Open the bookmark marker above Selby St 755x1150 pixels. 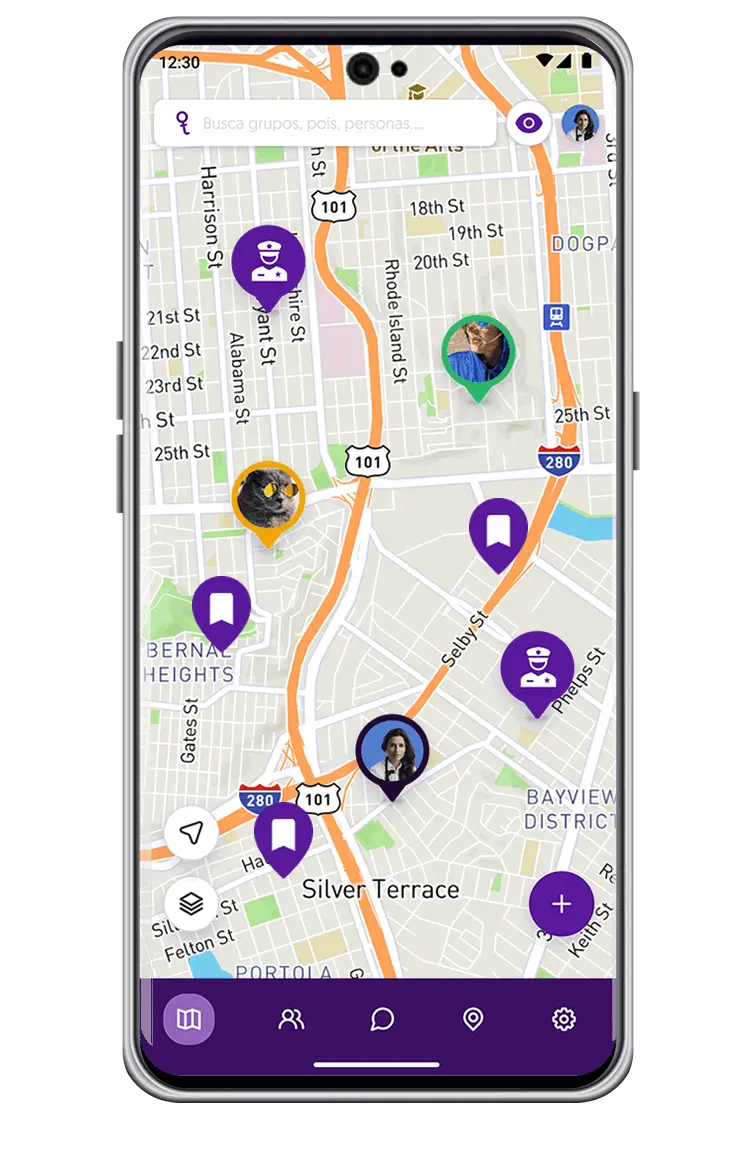[x=498, y=530]
